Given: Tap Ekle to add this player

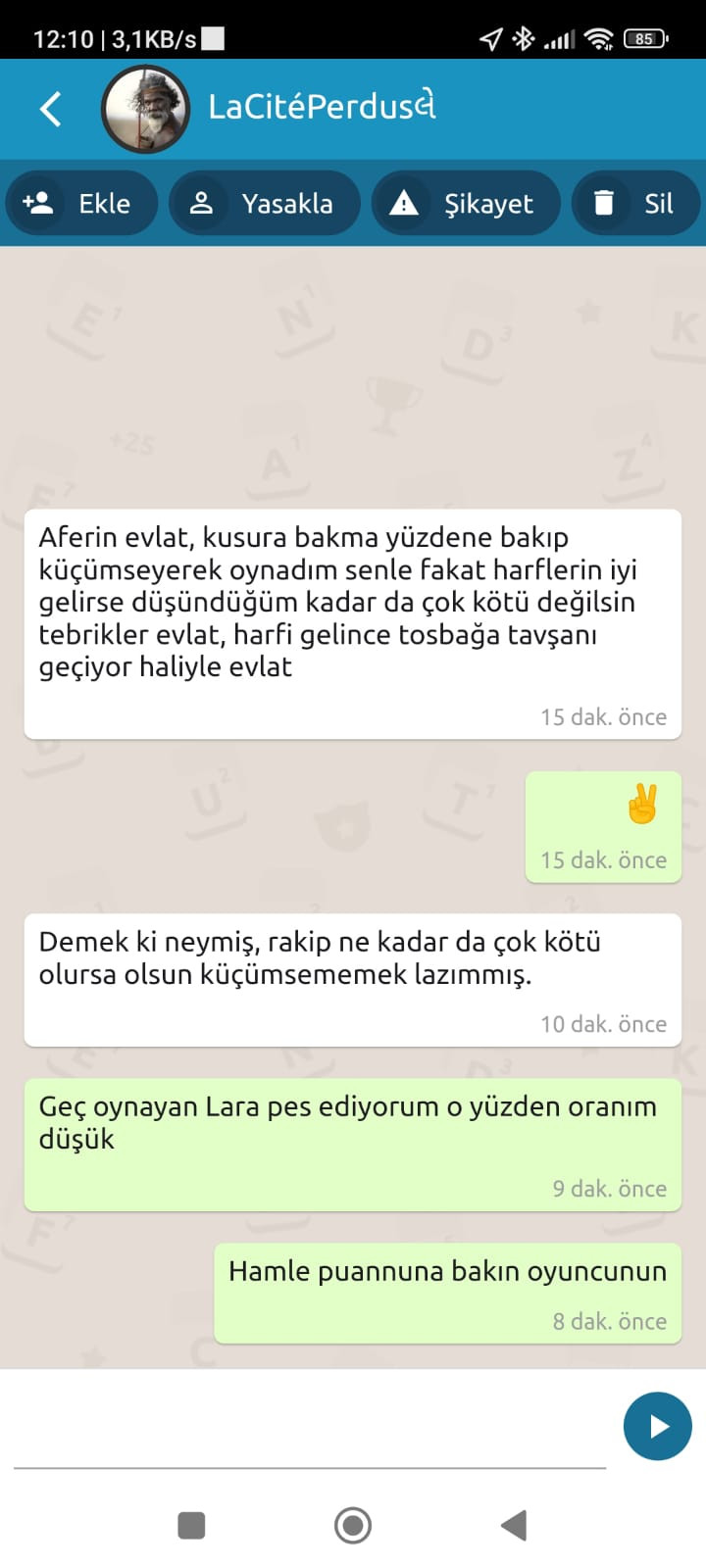Looking at the screenshot, I should (x=81, y=203).
